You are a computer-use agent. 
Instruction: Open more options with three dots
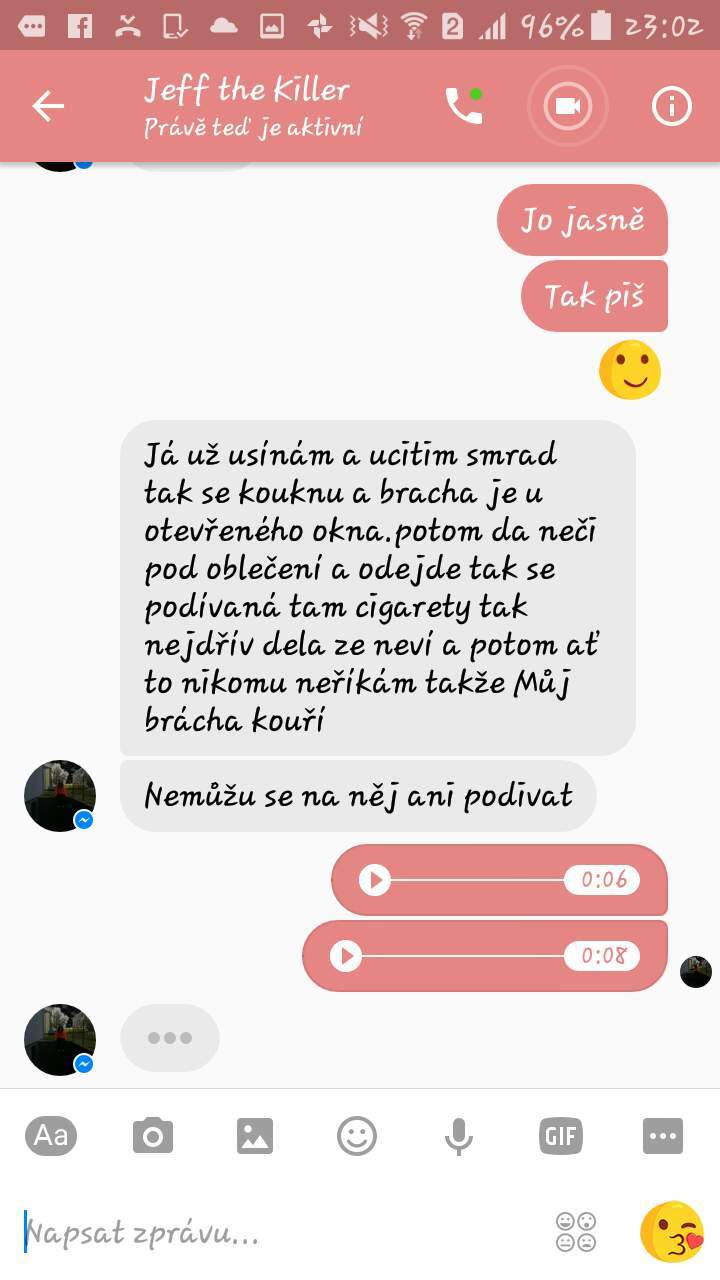click(x=663, y=1136)
